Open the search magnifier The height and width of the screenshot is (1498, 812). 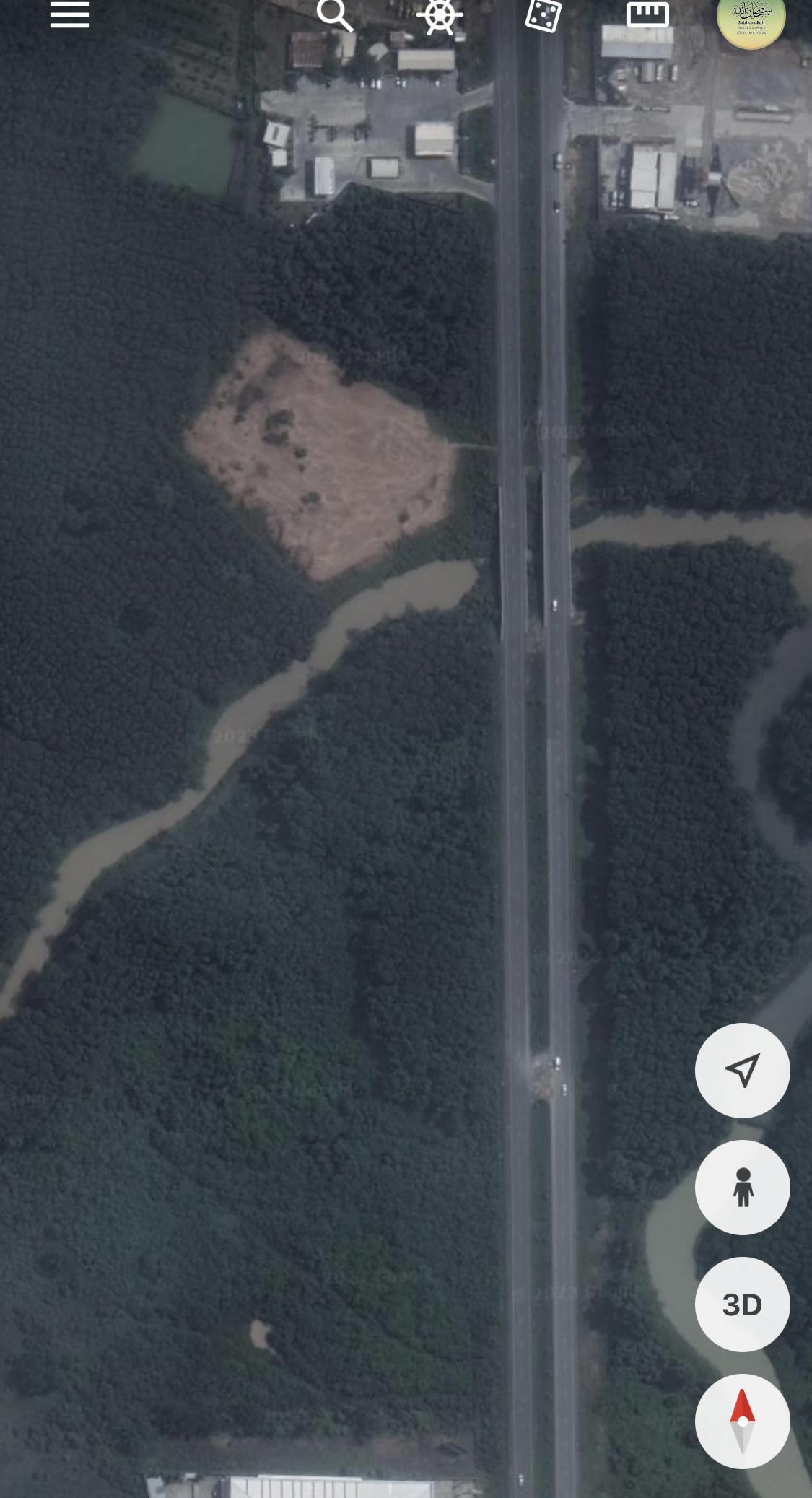335,15
